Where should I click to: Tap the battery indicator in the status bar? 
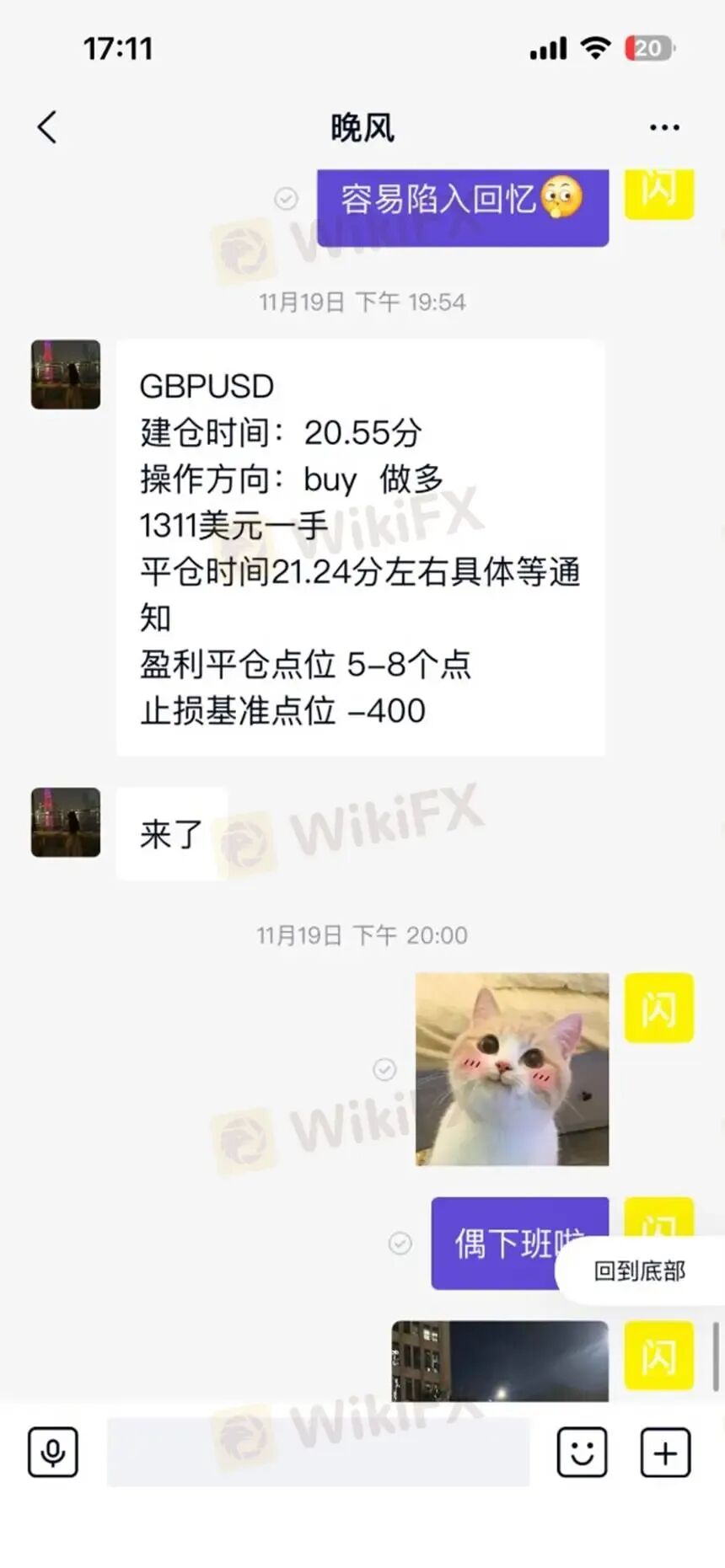tap(646, 49)
